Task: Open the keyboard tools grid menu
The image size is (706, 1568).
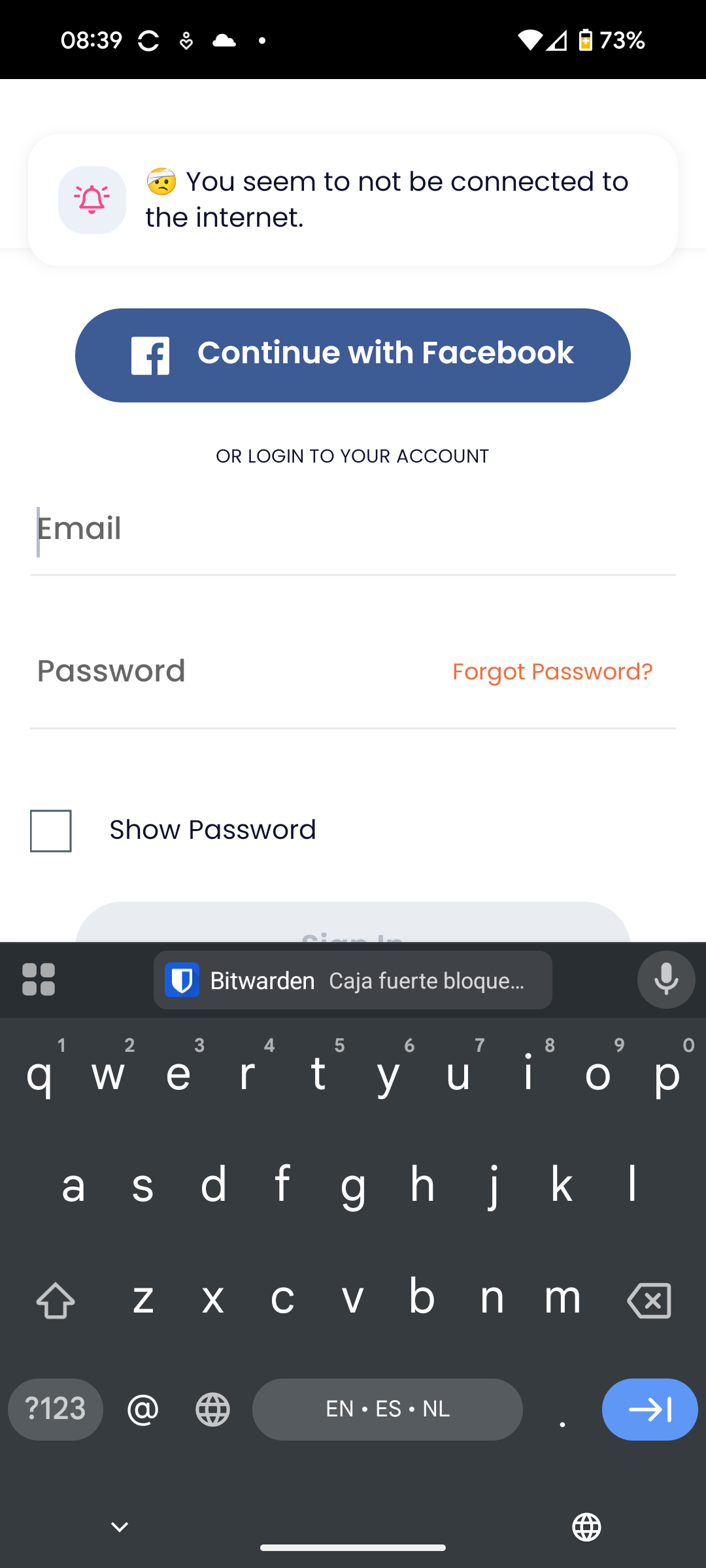Action: click(x=39, y=979)
